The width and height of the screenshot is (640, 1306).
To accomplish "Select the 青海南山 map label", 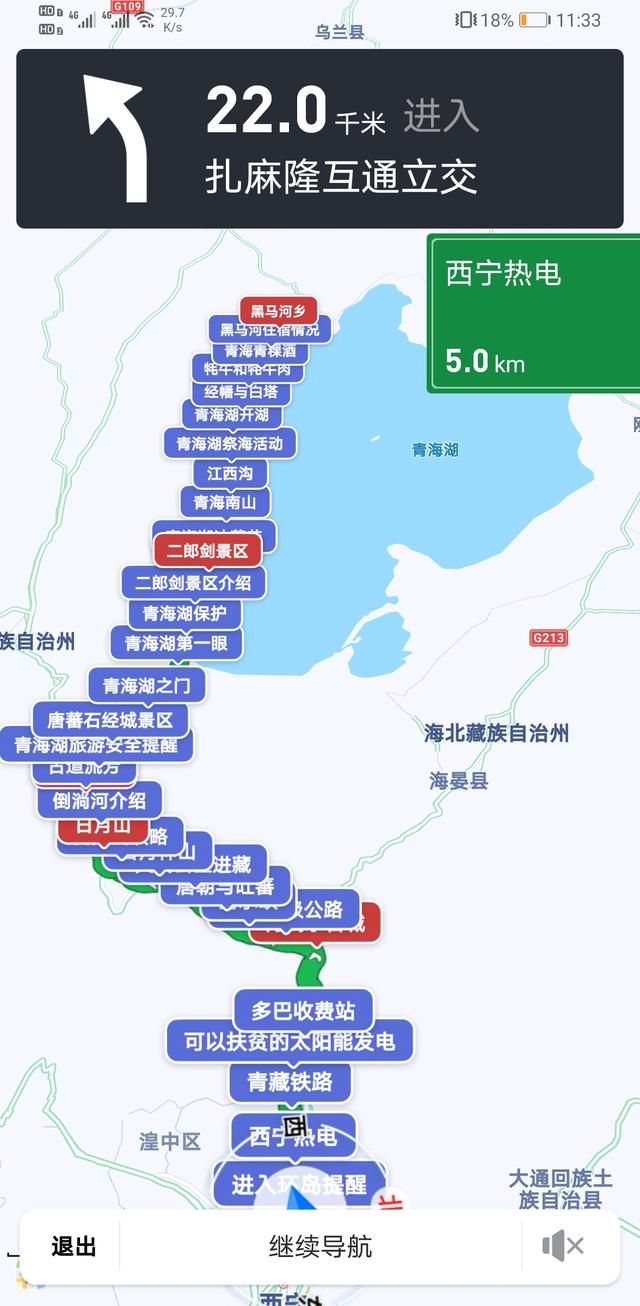I will coord(225,502).
